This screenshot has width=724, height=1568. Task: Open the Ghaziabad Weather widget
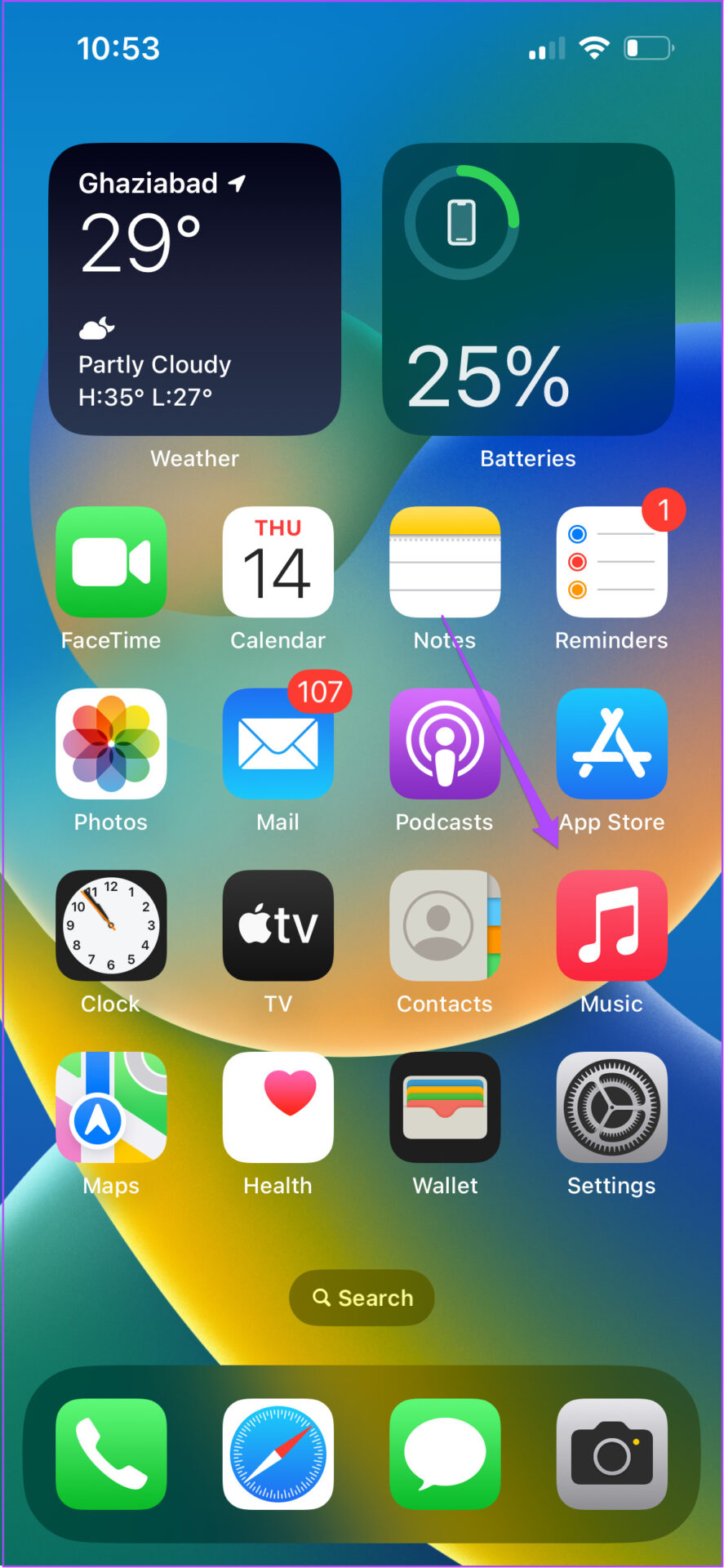194,289
